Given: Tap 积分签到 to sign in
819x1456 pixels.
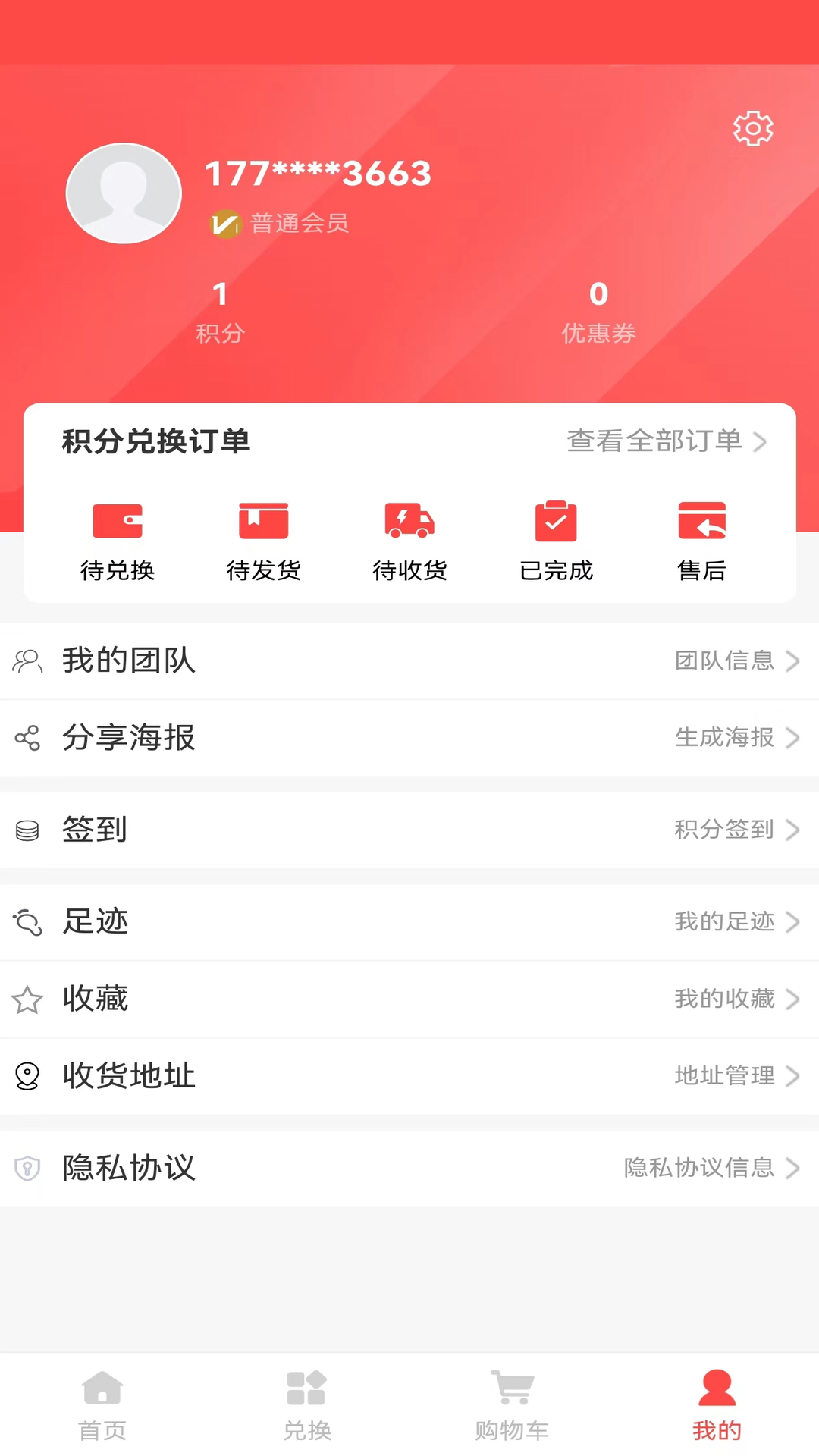Looking at the screenshot, I should pyautogui.click(x=724, y=830).
